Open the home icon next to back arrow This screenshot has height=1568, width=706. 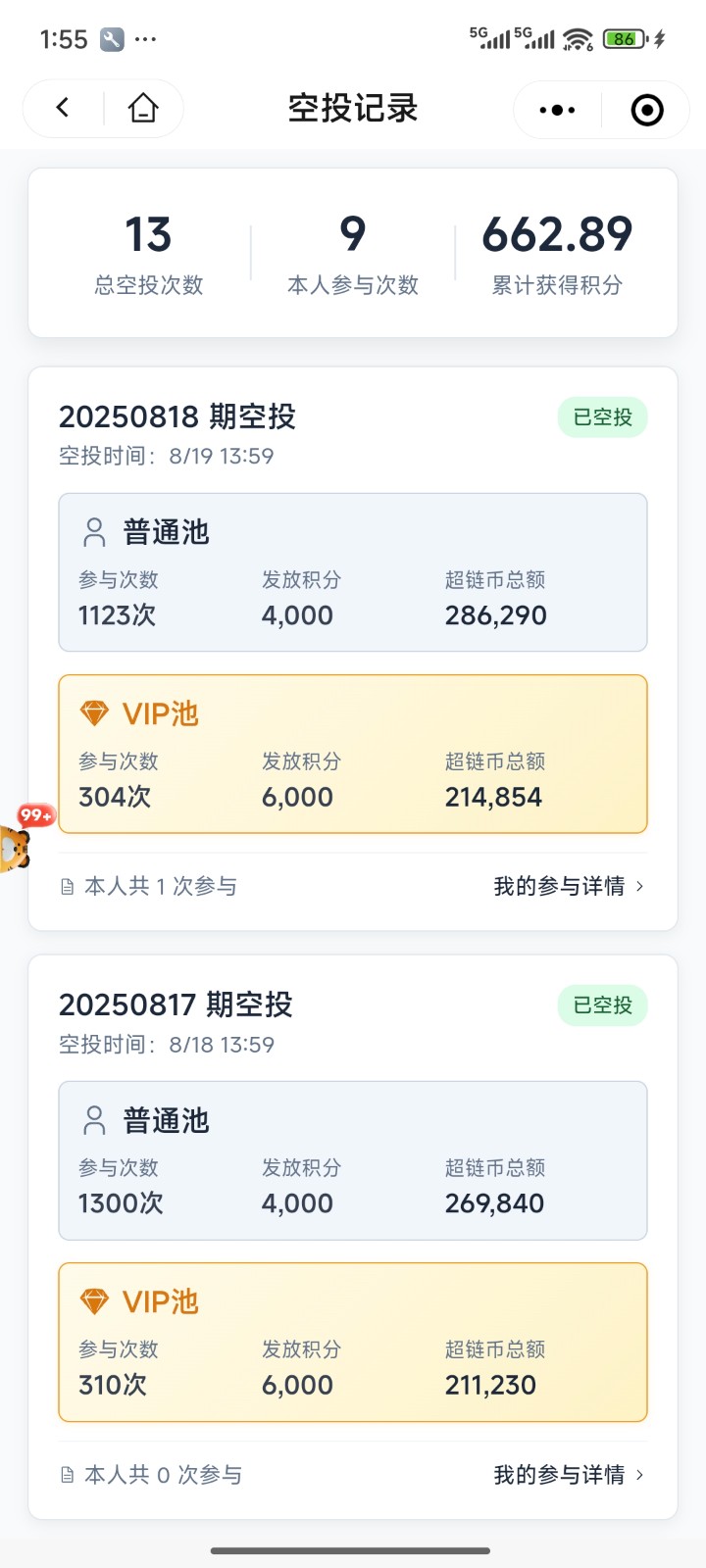tap(143, 109)
